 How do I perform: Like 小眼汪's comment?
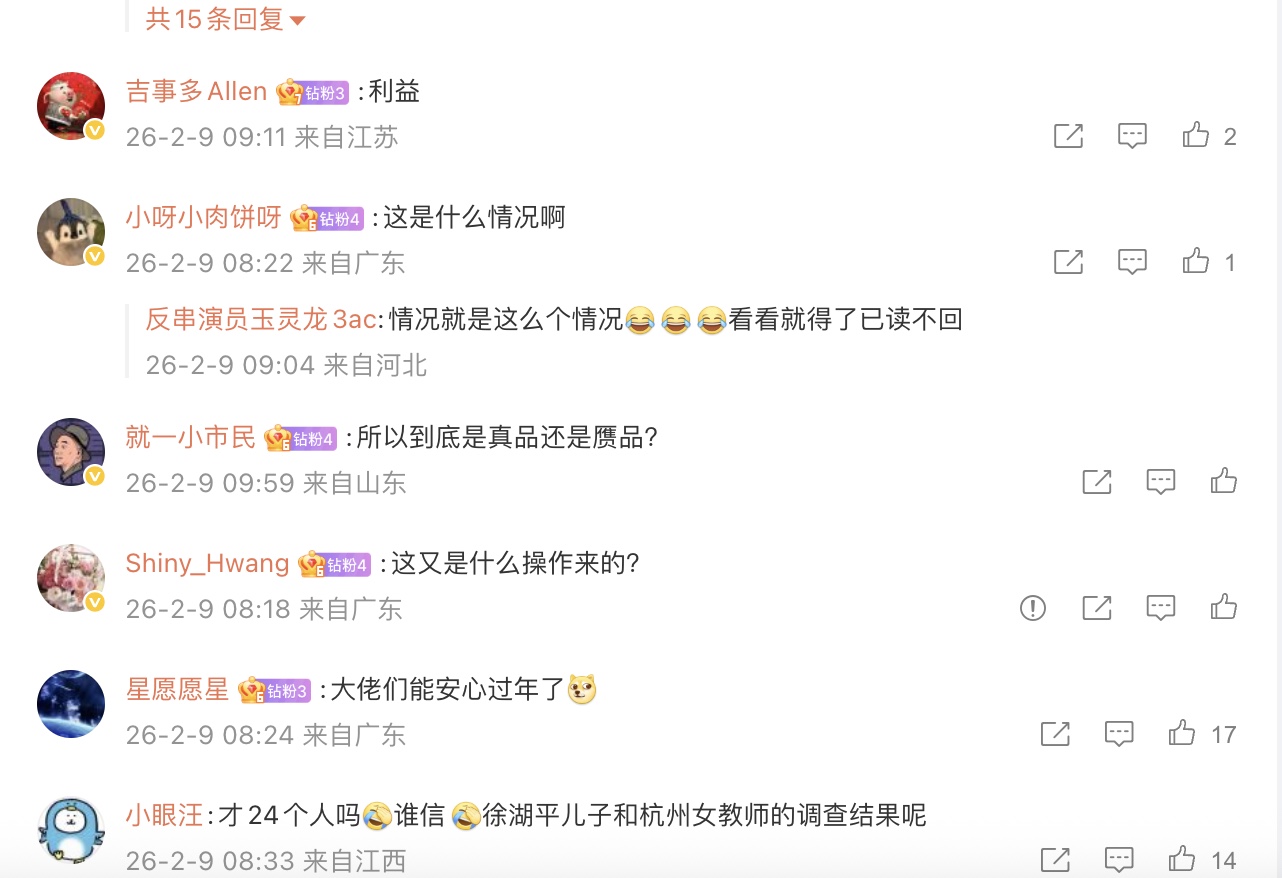[x=1182, y=859]
